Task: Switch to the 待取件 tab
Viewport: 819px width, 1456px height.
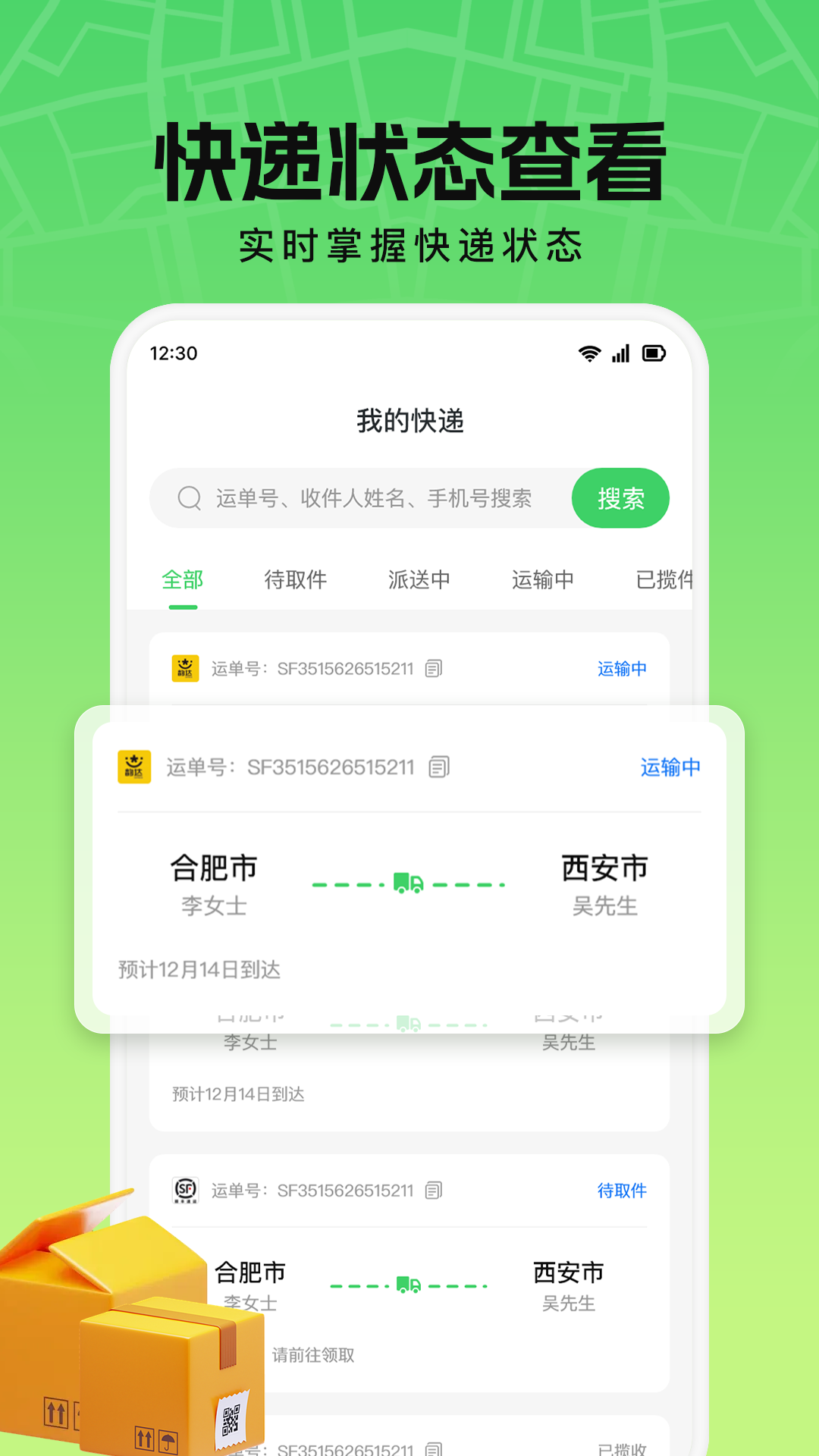Action: pos(294,579)
